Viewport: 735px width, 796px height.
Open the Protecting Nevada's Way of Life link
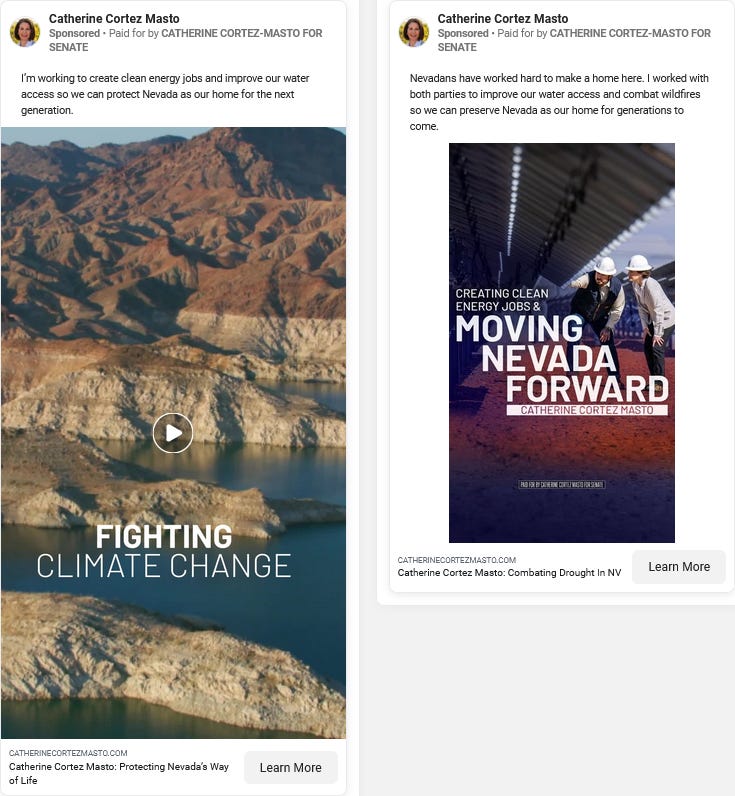[119, 773]
